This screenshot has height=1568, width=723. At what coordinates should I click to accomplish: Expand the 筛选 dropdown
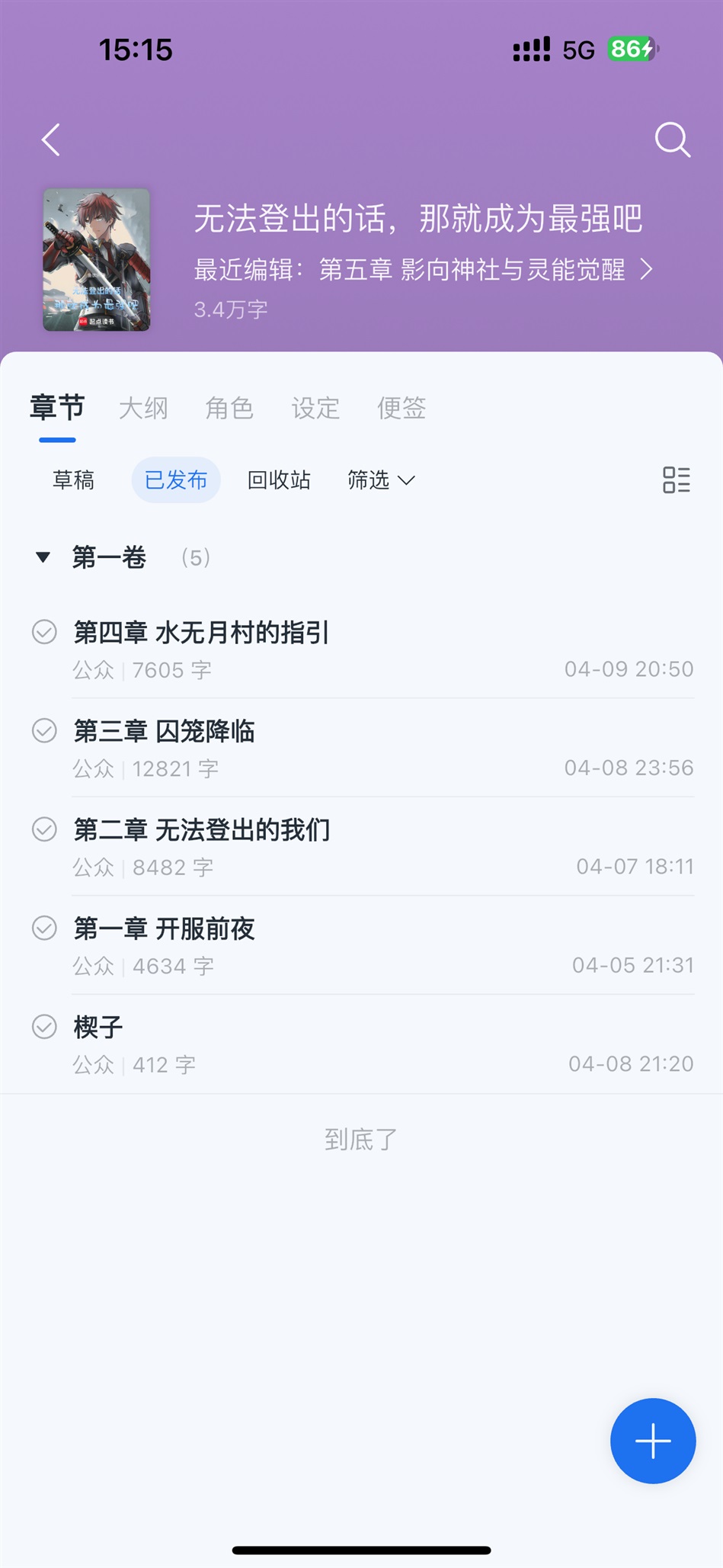[x=381, y=480]
